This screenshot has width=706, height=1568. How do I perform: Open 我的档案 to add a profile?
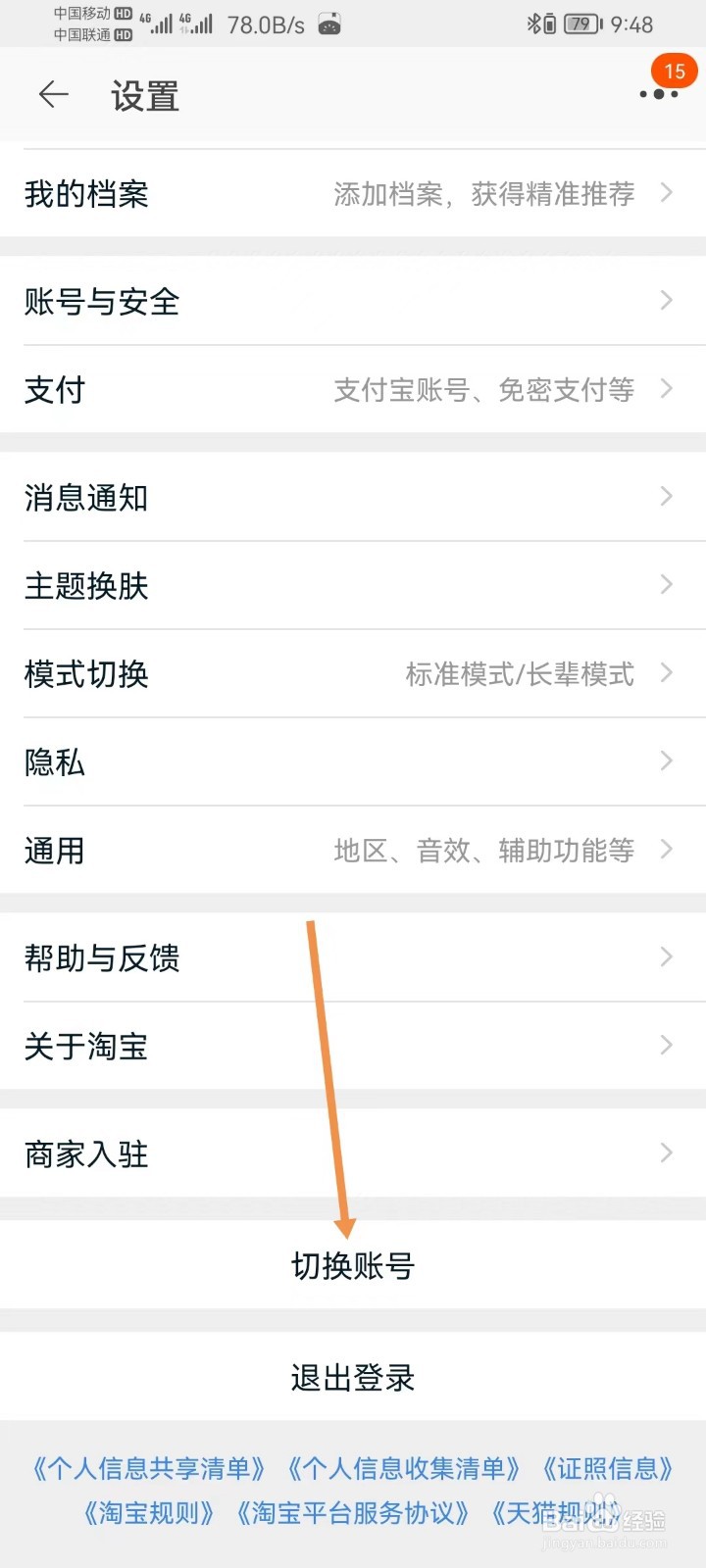353,194
